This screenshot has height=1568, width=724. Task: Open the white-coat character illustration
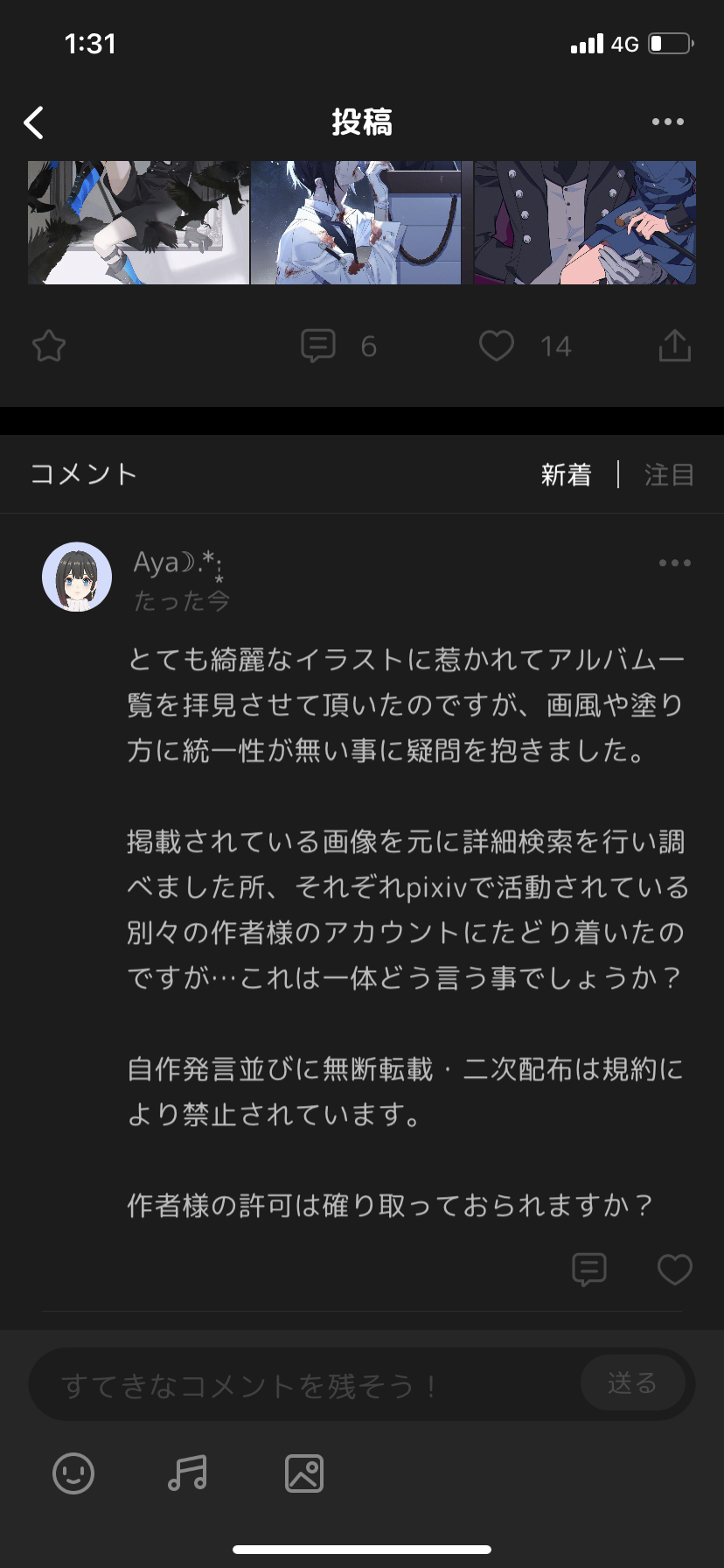click(357, 222)
